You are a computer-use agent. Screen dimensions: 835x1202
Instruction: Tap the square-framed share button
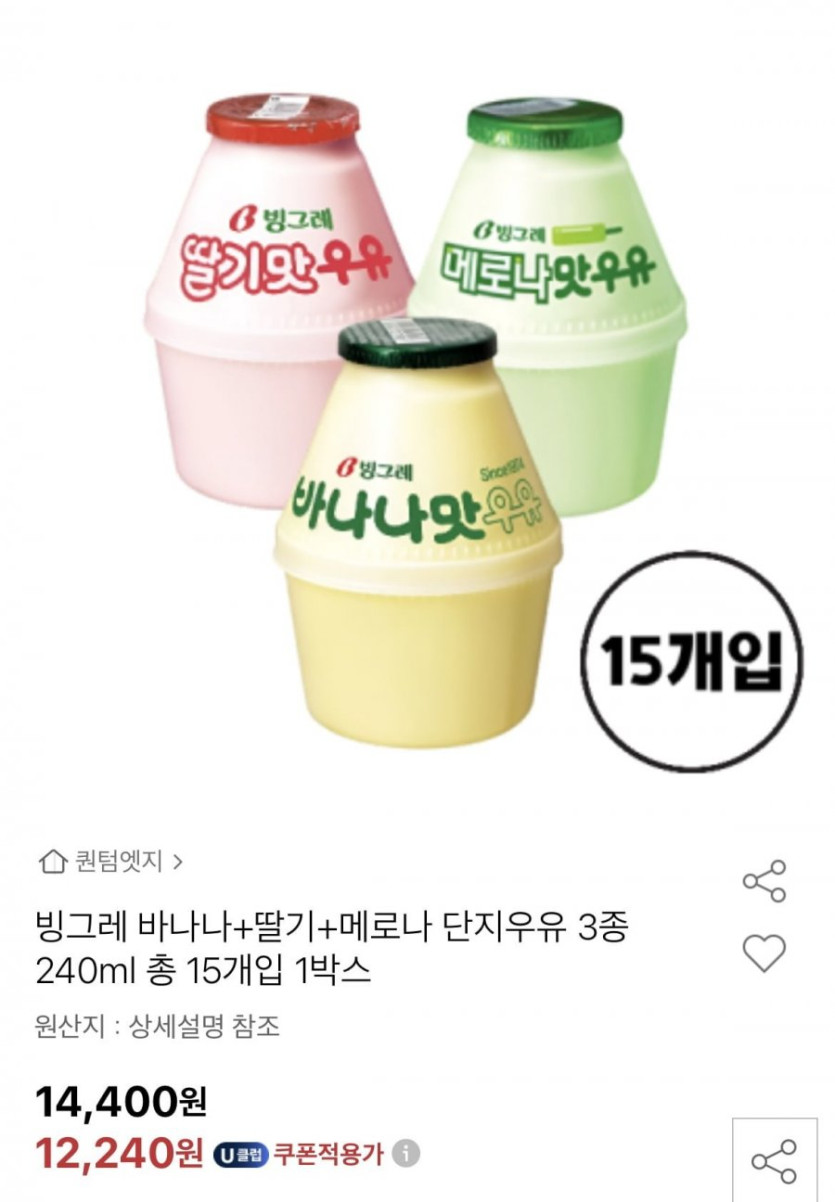coord(774,1160)
